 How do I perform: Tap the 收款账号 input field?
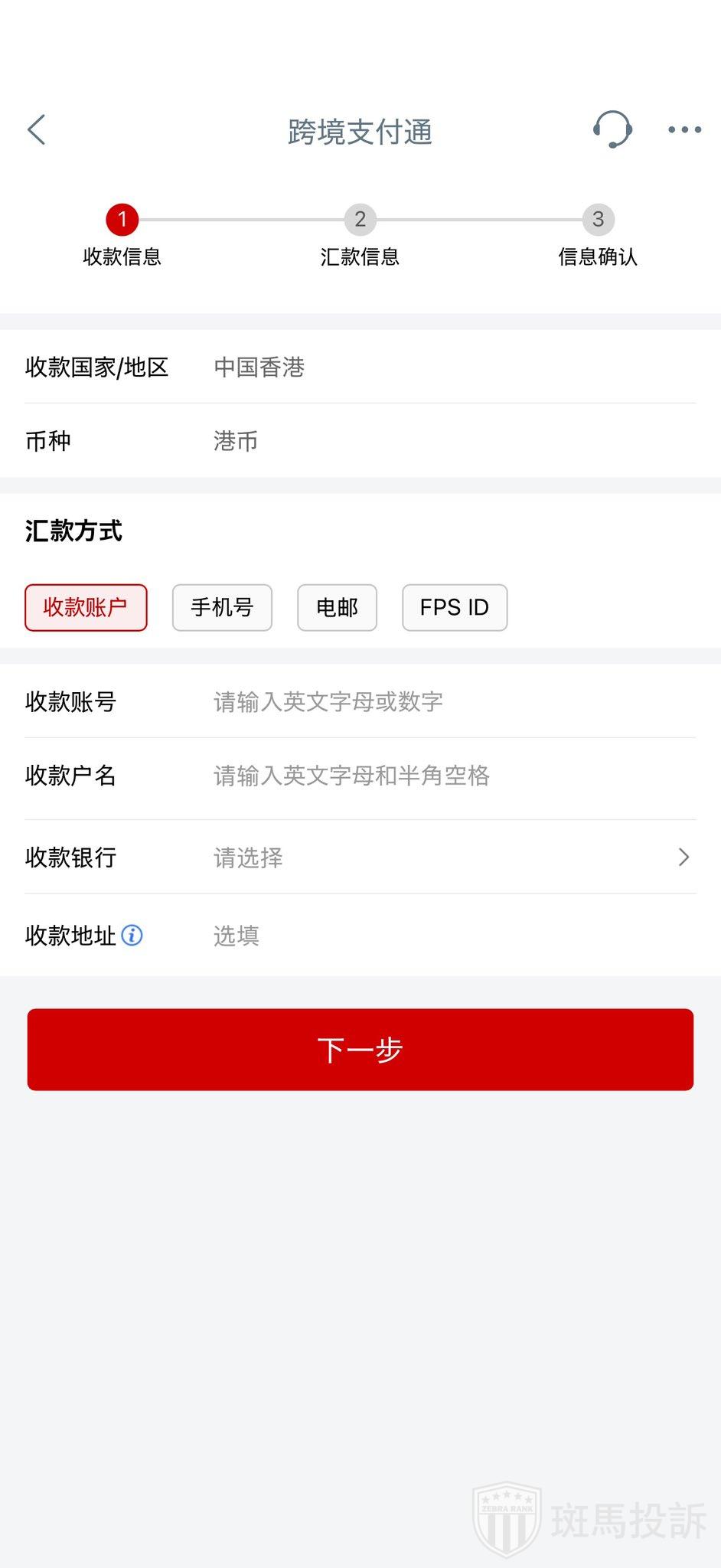click(452, 701)
